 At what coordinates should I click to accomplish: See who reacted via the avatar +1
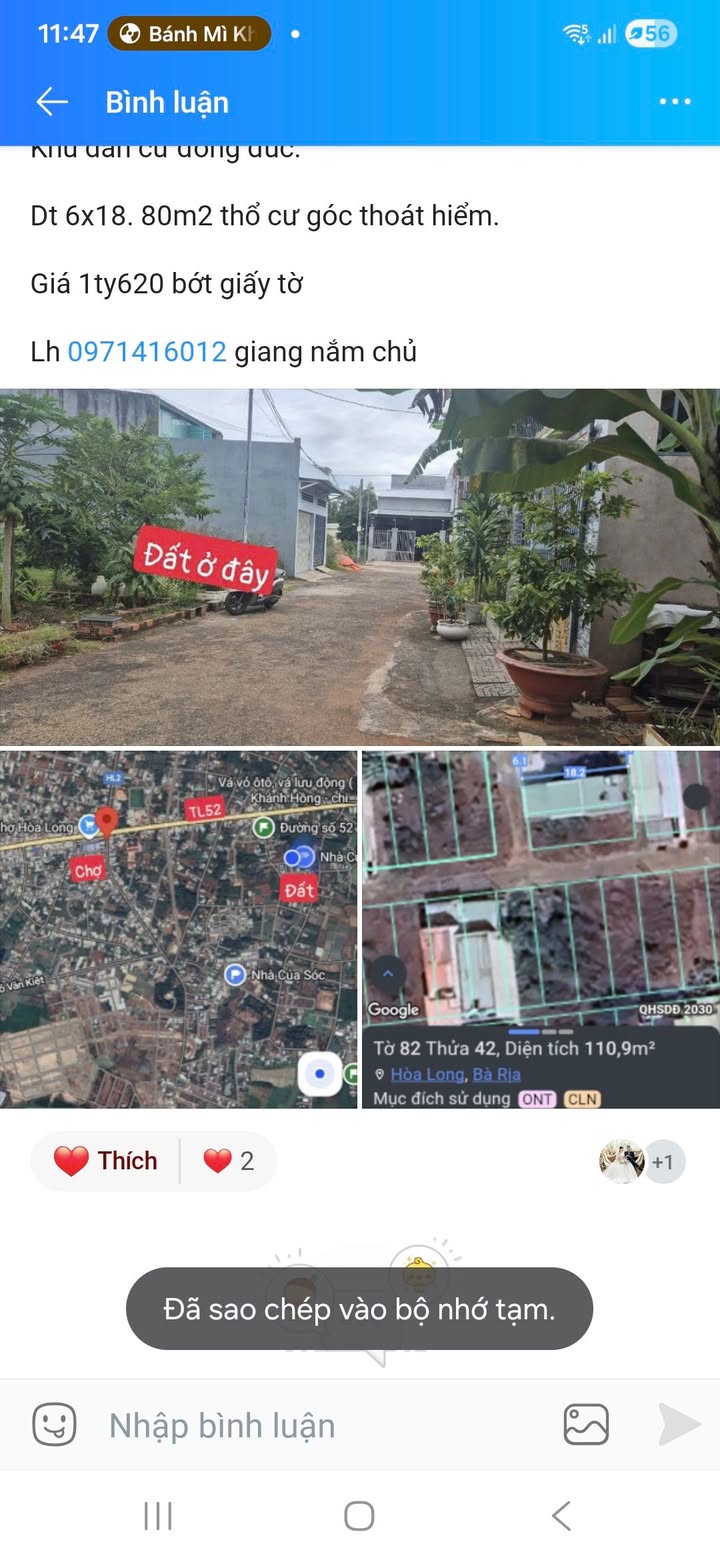(x=642, y=1162)
